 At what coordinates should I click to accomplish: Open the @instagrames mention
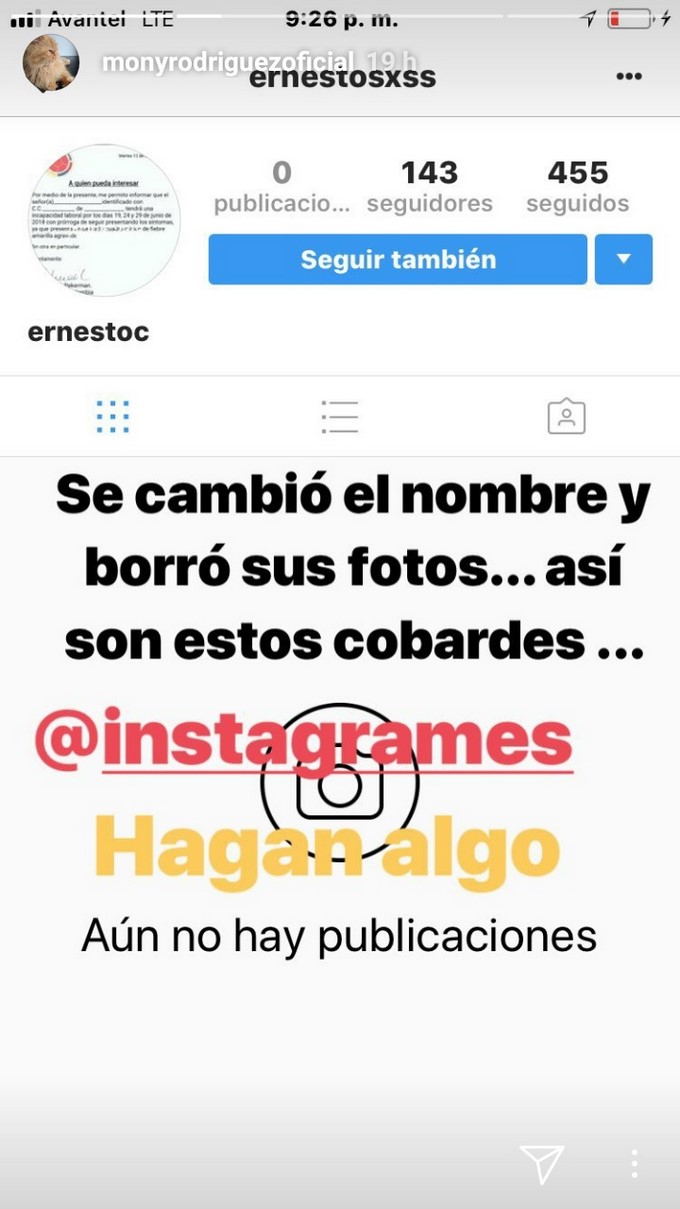click(x=304, y=742)
